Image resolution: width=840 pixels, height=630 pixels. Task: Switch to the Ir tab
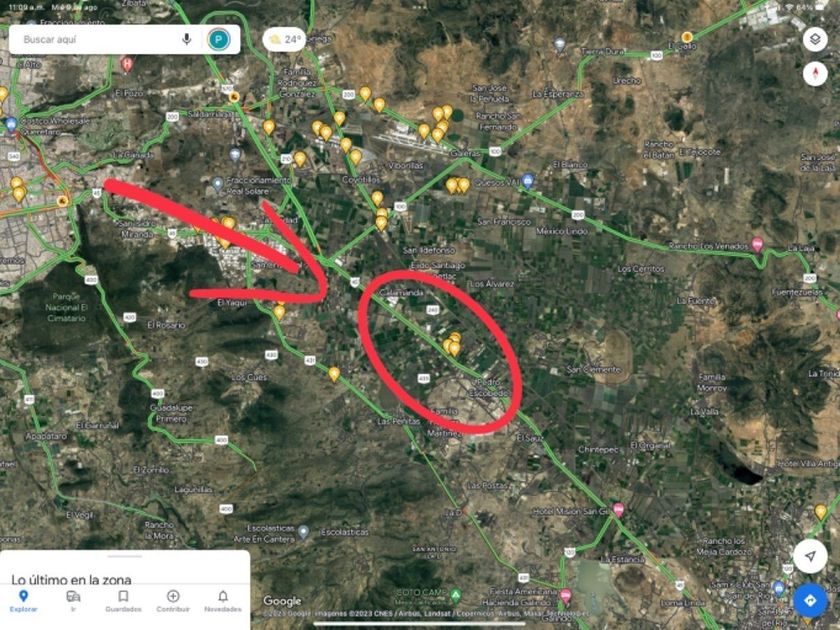coord(73,601)
